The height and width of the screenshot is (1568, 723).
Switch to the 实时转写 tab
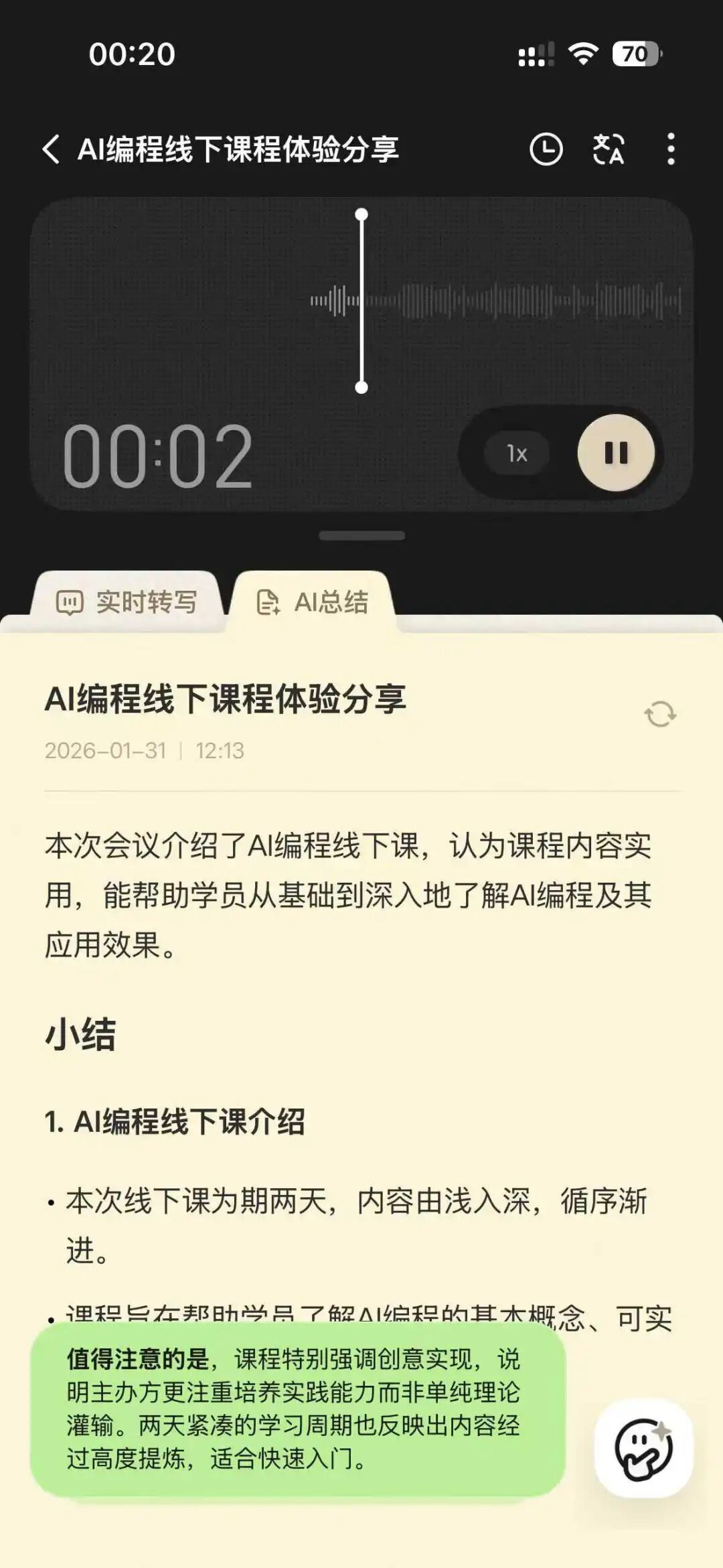click(x=127, y=601)
